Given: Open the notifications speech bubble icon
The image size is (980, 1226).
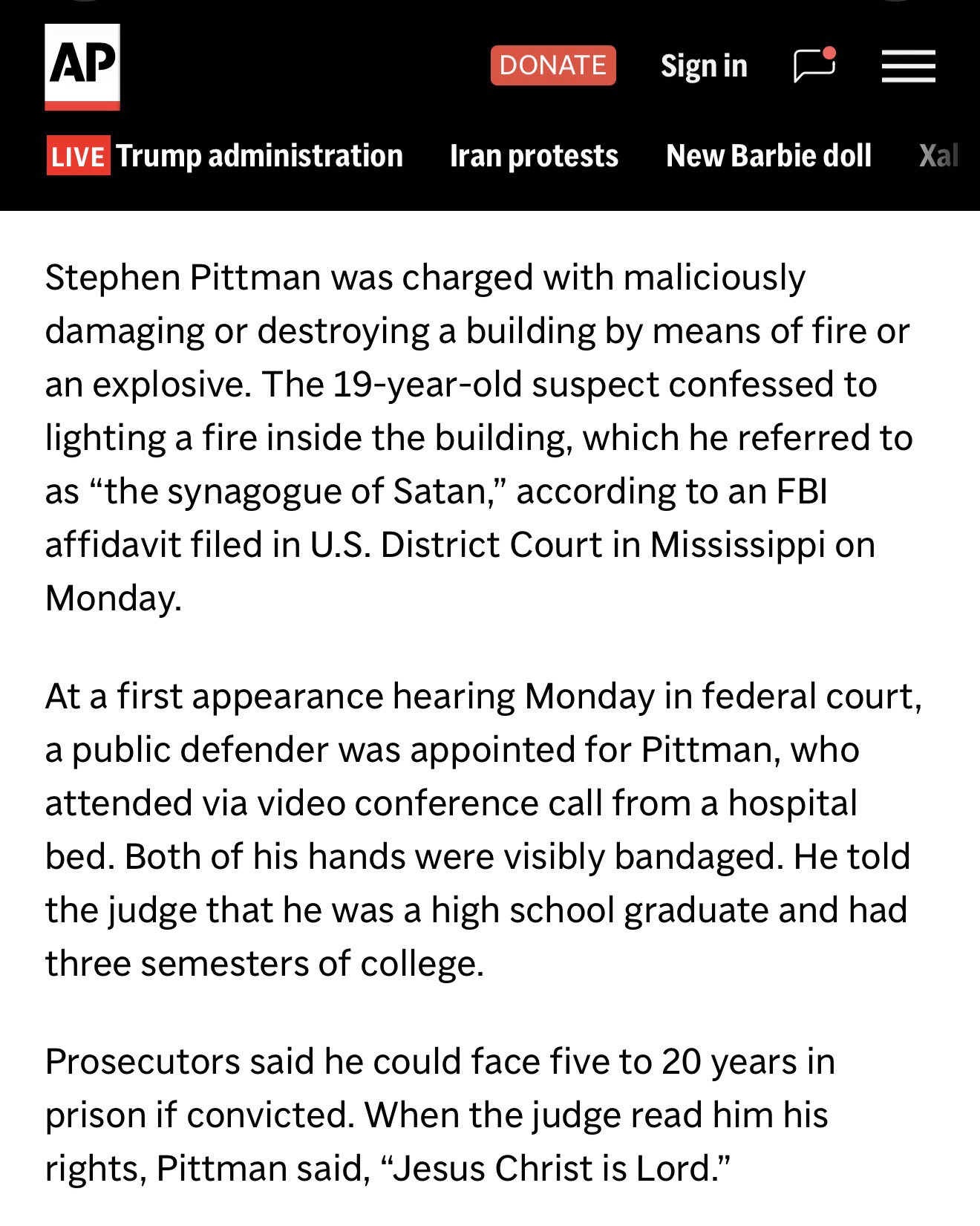Looking at the screenshot, I should [x=814, y=65].
